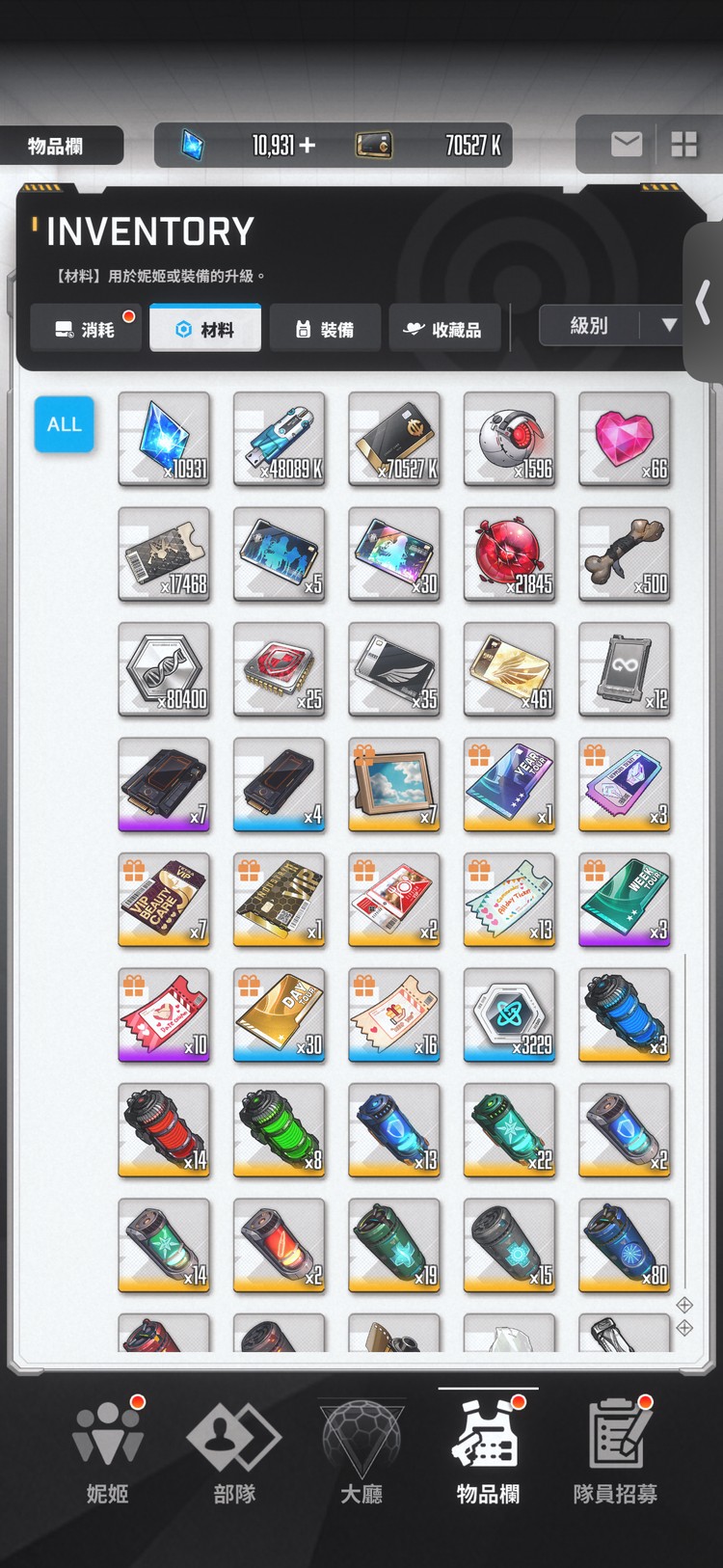
Task: Switch to the 消耗 tab
Action: (86, 329)
